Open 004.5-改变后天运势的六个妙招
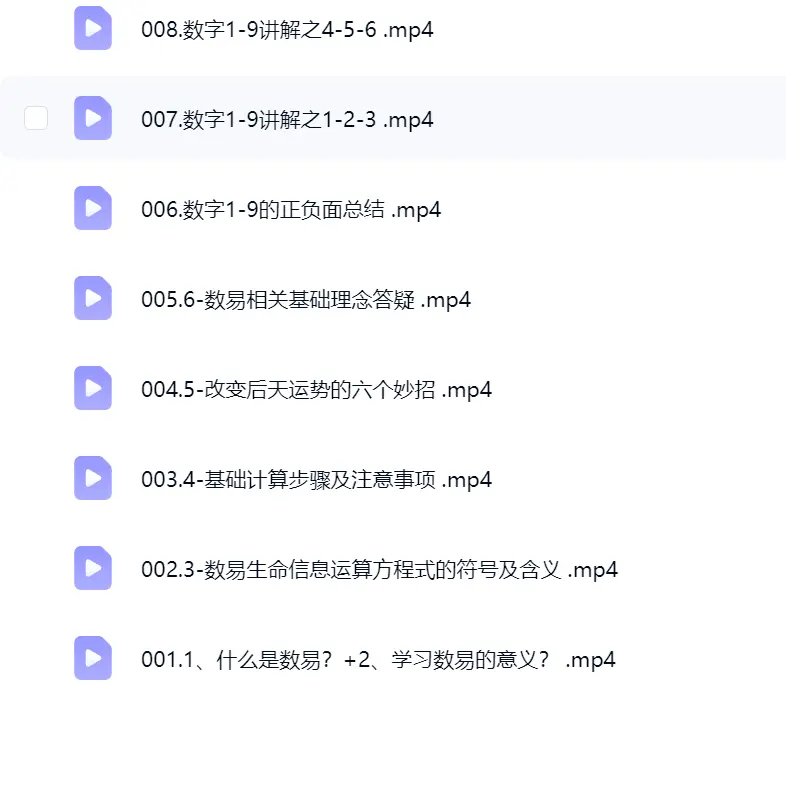The image size is (786, 795). coord(316,389)
